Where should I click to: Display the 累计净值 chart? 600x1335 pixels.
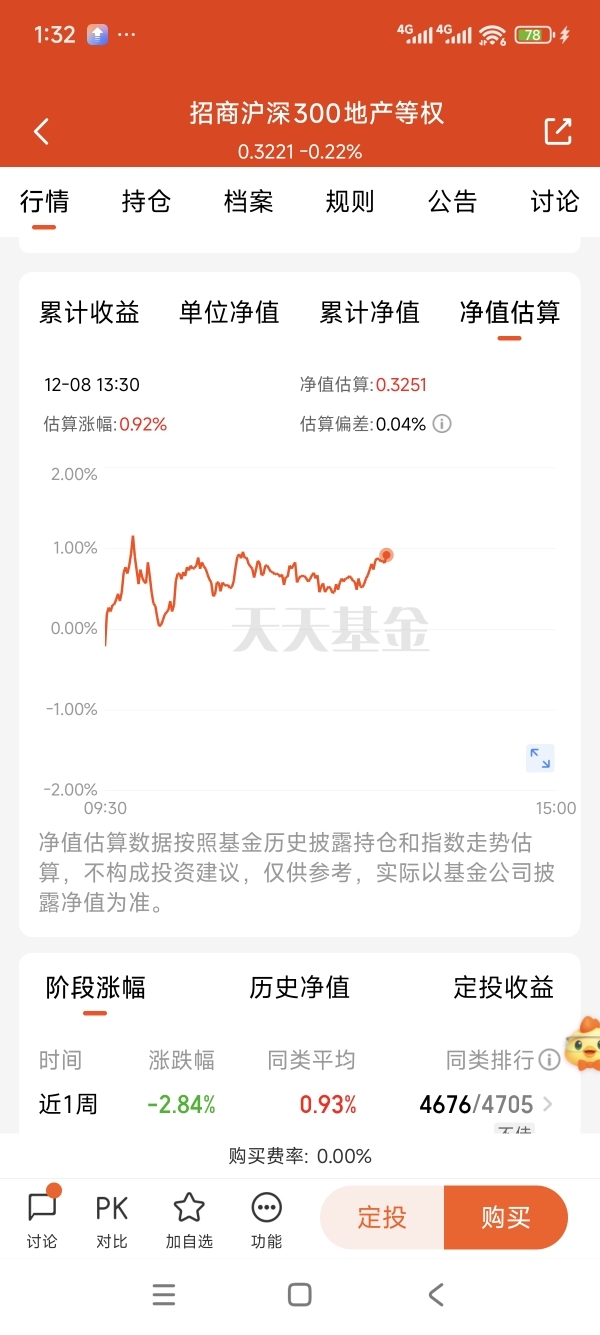coord(369,312)
